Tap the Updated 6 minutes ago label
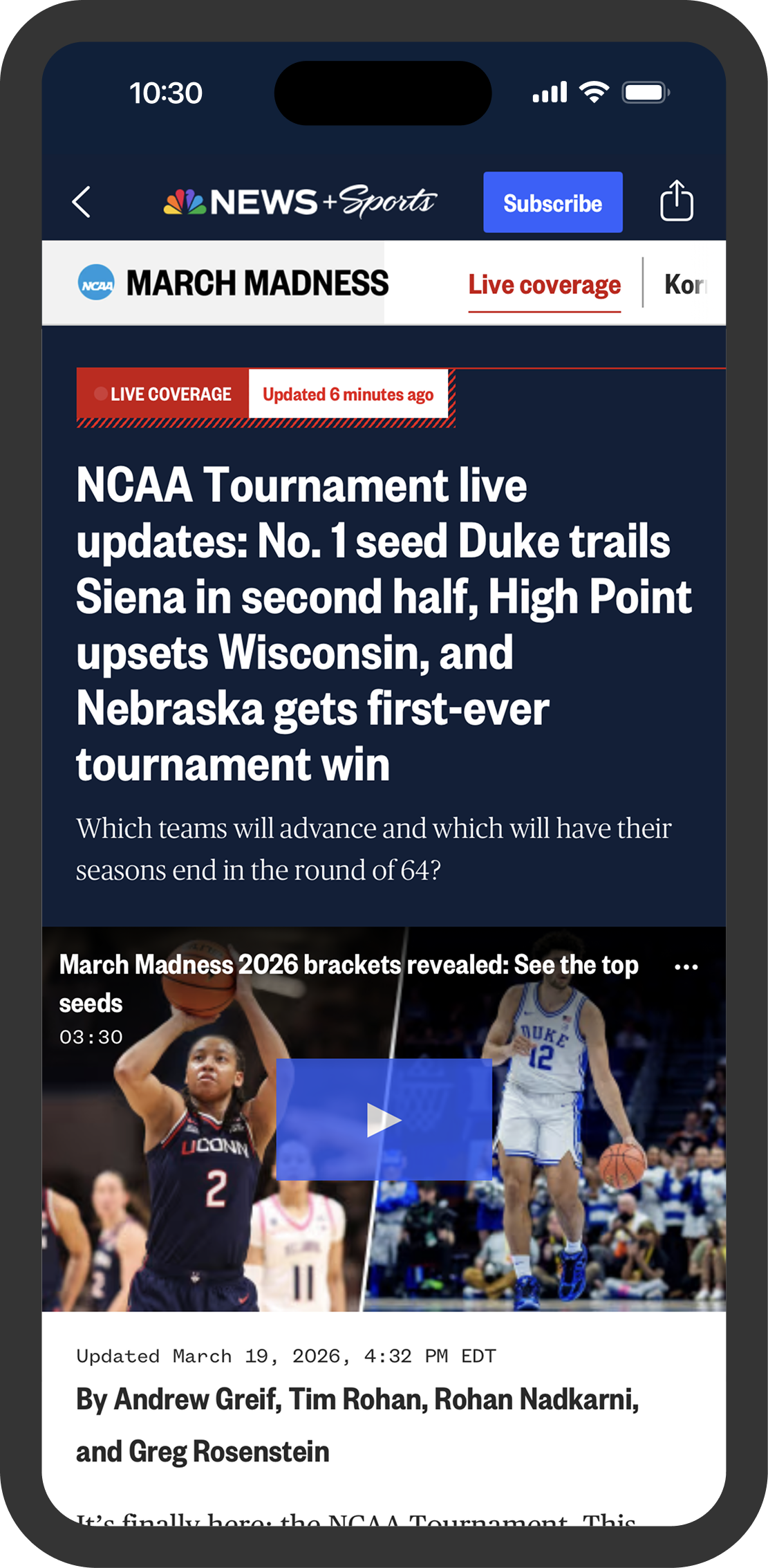The width and height of the screenshot is (768, 1568). (347, 394)
